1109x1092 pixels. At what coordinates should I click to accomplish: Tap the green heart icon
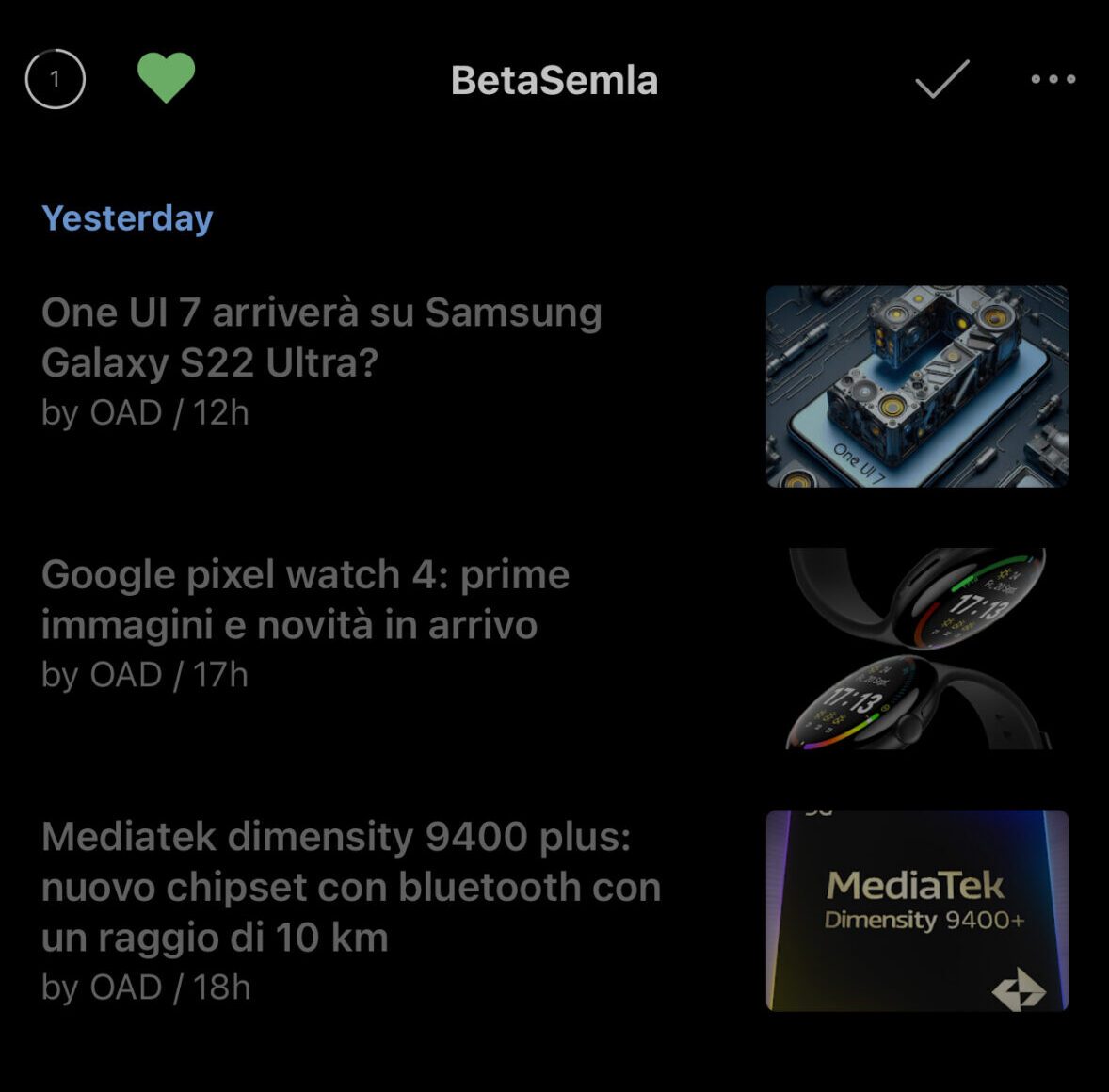coord(166,78)
